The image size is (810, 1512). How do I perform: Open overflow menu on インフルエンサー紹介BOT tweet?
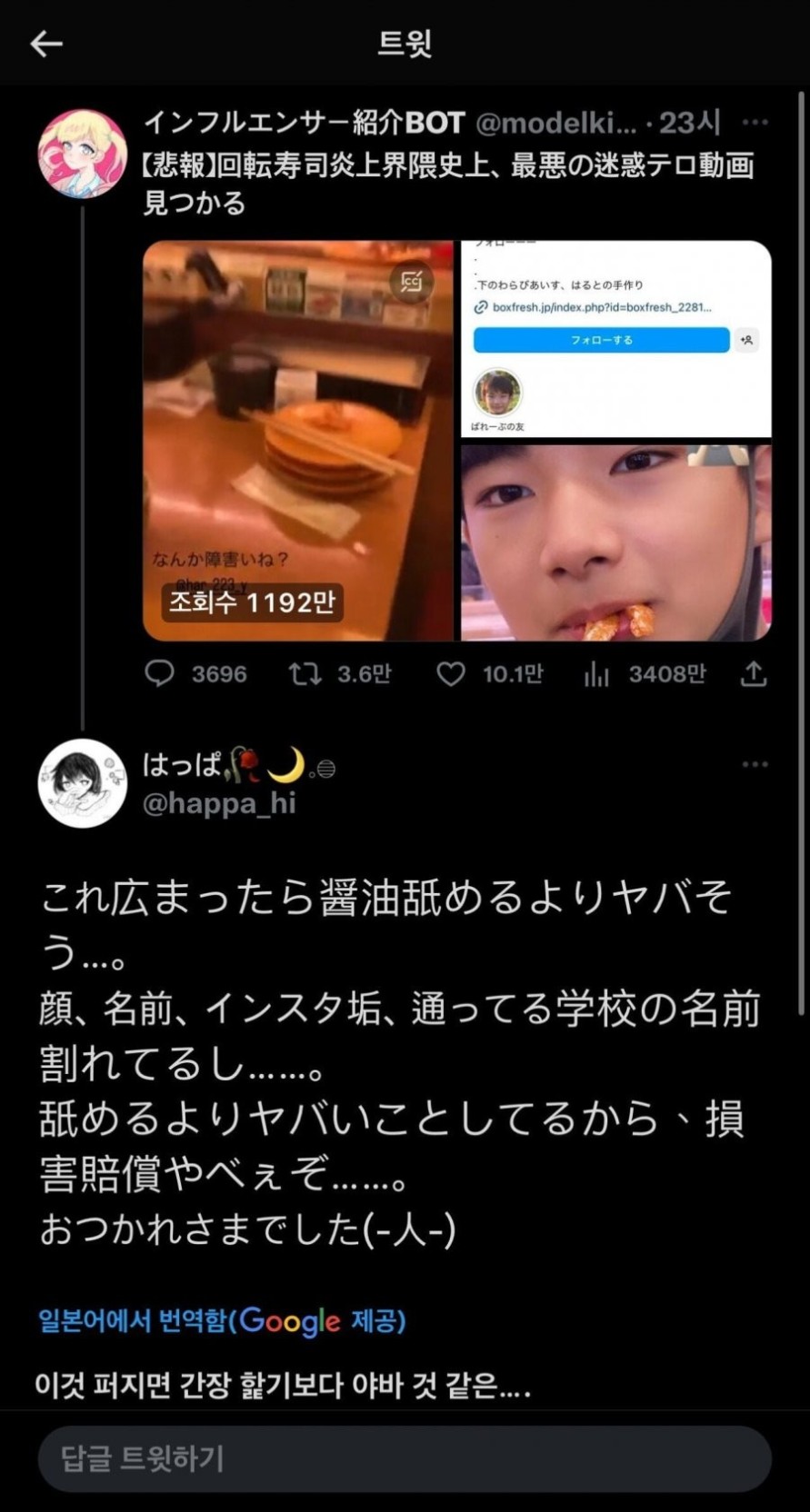pyautogui.click(x=755, y=123)
